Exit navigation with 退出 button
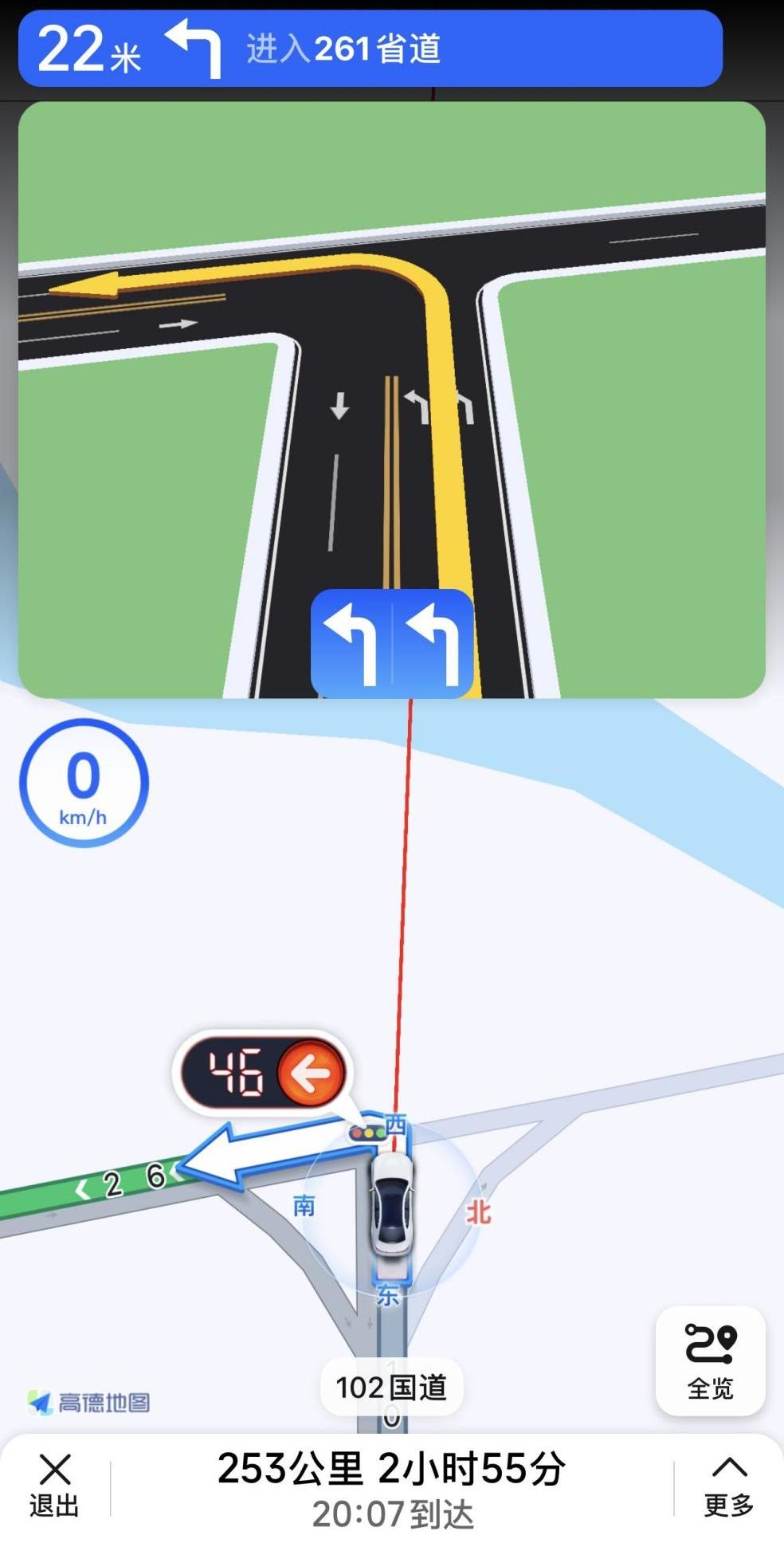Image resolution: width=784 pixels, height=1543 pixels. 54,1486
